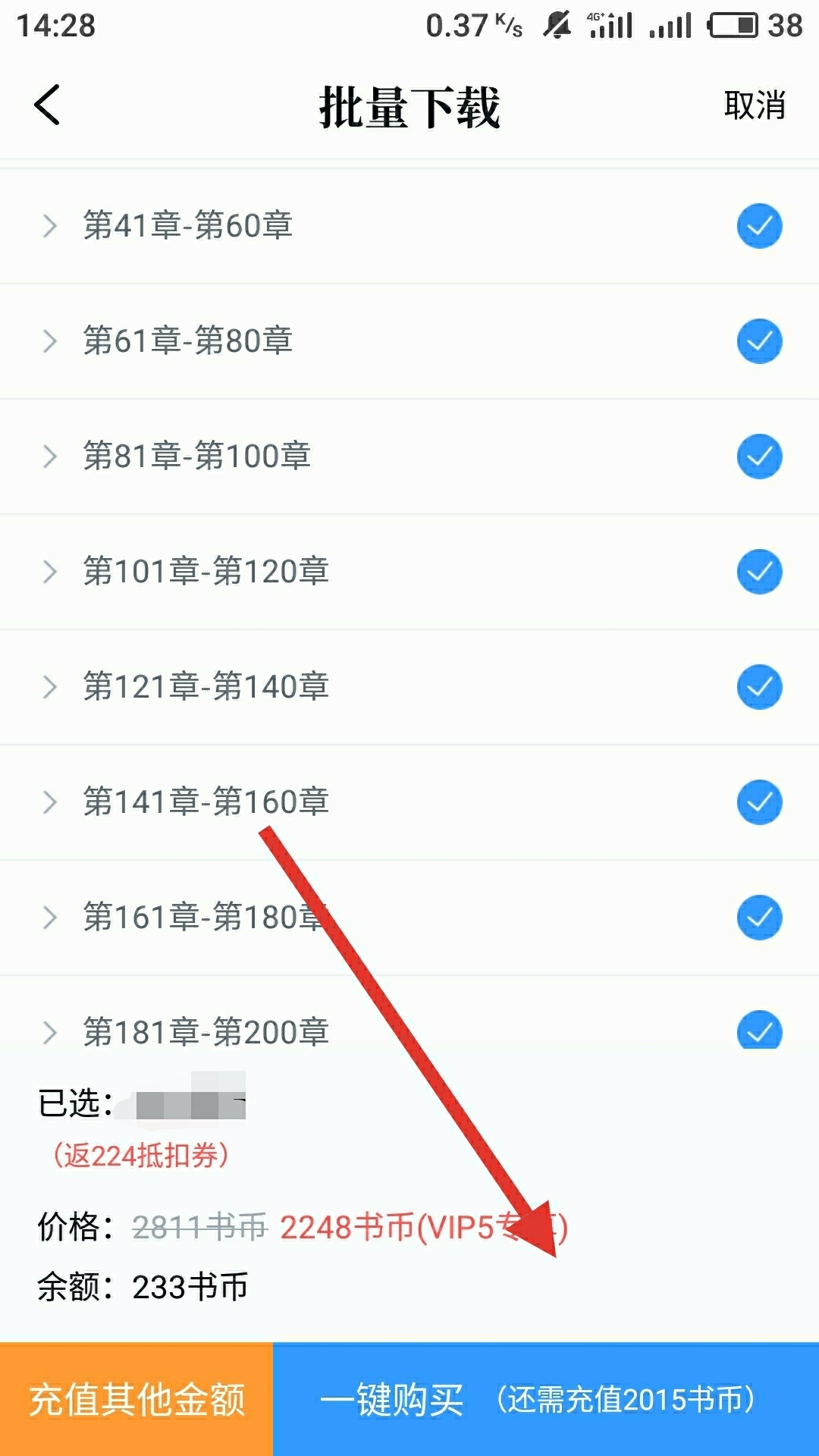Open the 第121章-第140章 chapter group
The image size is (819, 1456).
pyautogui.click(x=50, y=687)
